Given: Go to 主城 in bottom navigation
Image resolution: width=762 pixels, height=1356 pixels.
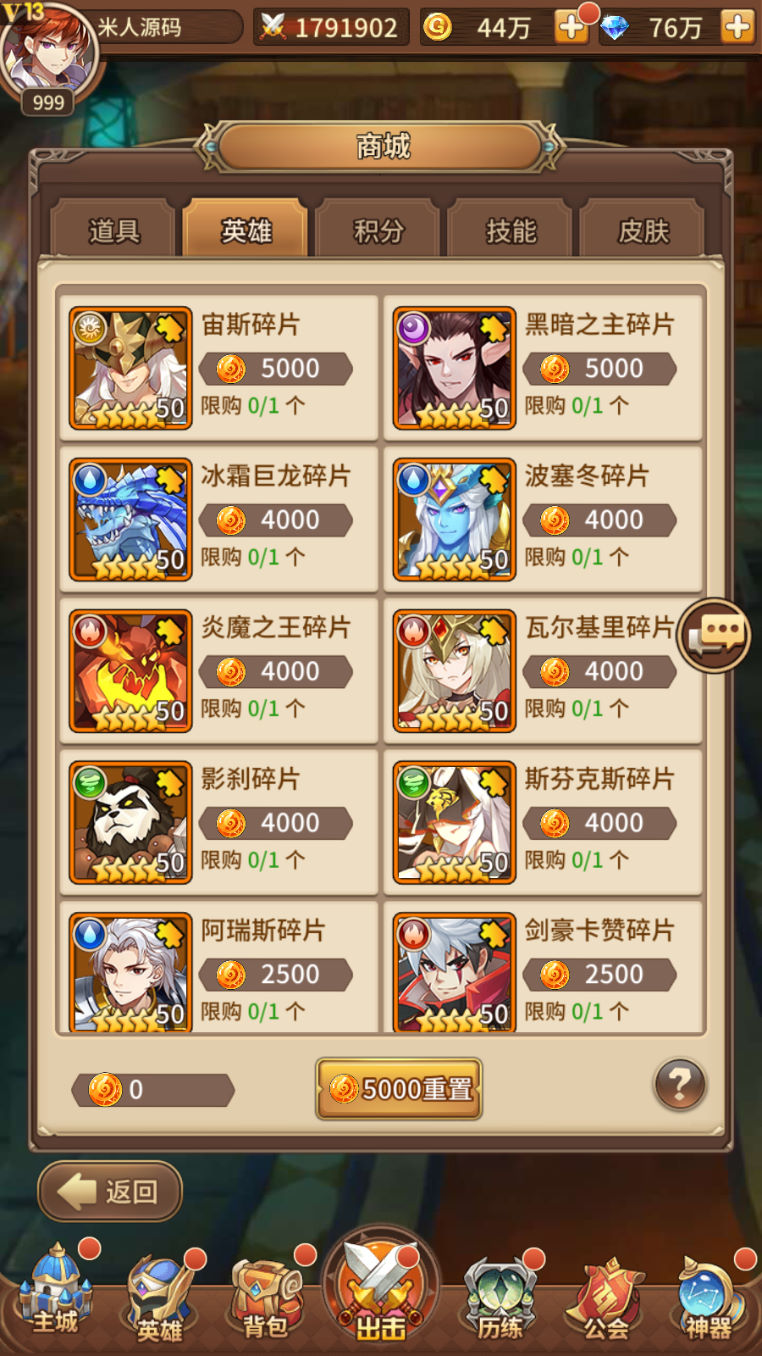Looking at the screenshot, I should pos(55,1297).
